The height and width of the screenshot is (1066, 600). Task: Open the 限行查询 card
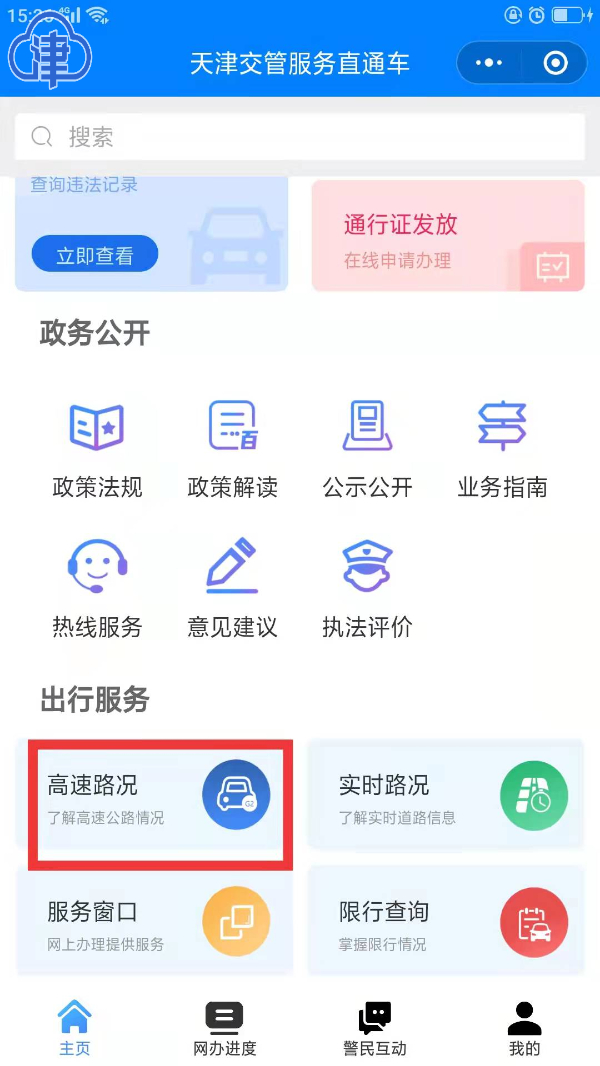click(446, 922)
